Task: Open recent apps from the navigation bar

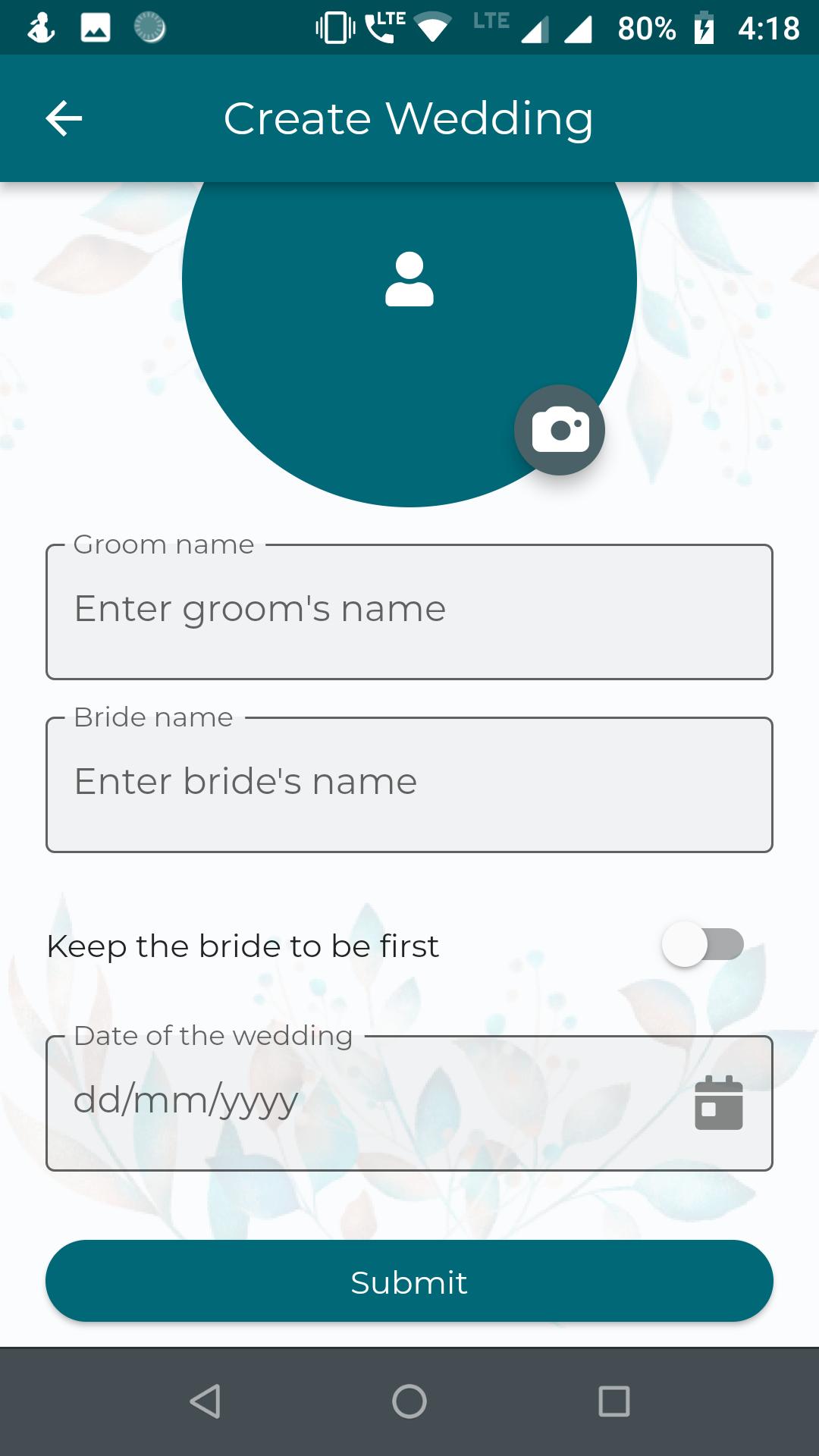Action: click(614, 1401)
